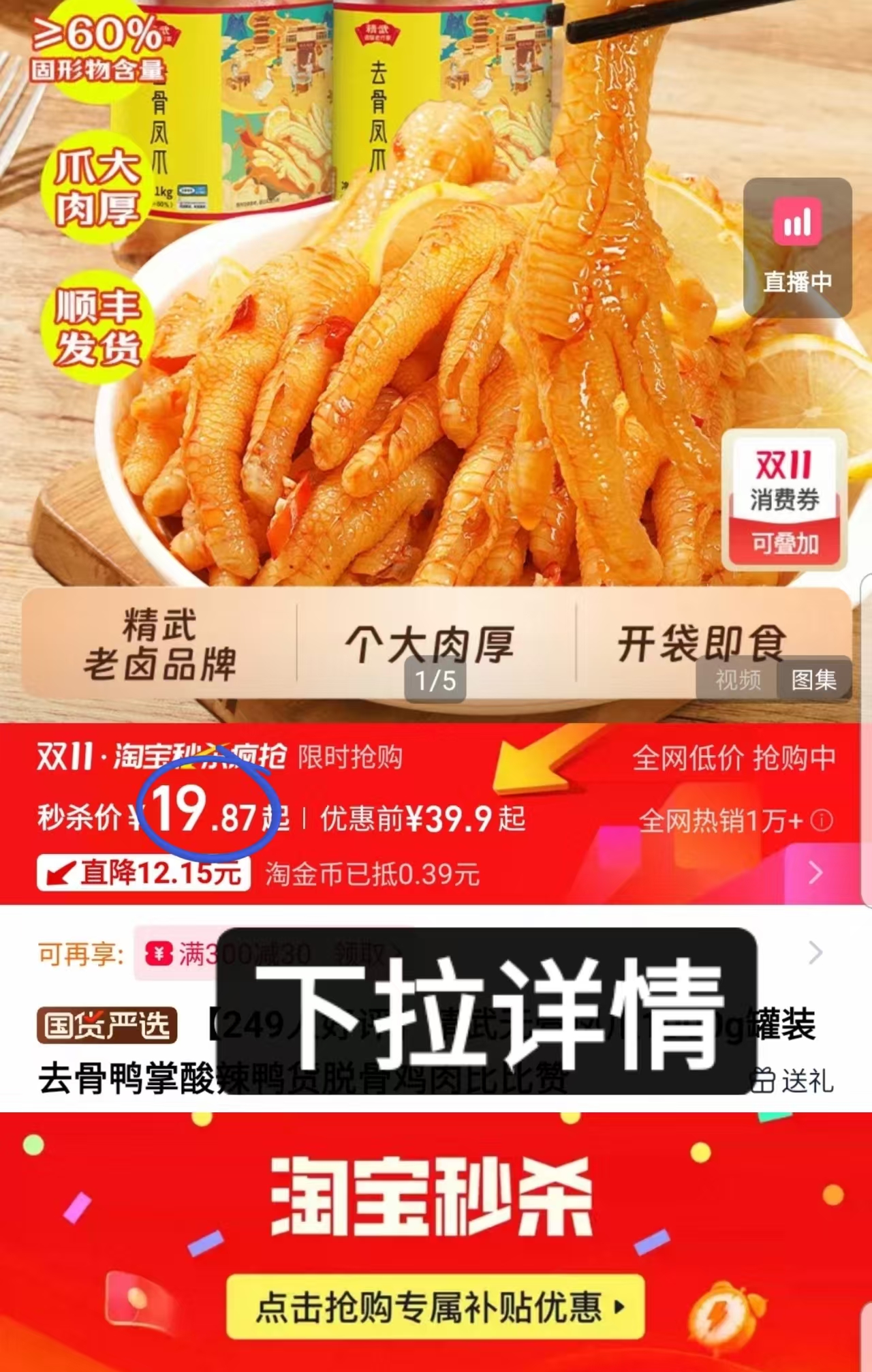The width and height of the screenshot is (872, 1372).
Task: Click the 双11消费券 coupon badge
Action: tap(784, 498)
